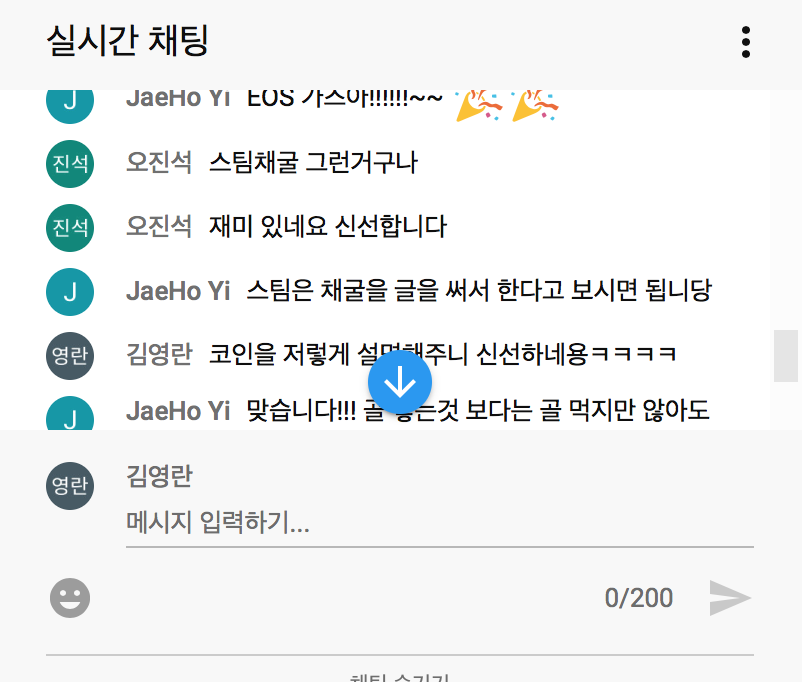Tap the hide chat link at the bottom
This screenshot has width=806, height=682.
399,677
